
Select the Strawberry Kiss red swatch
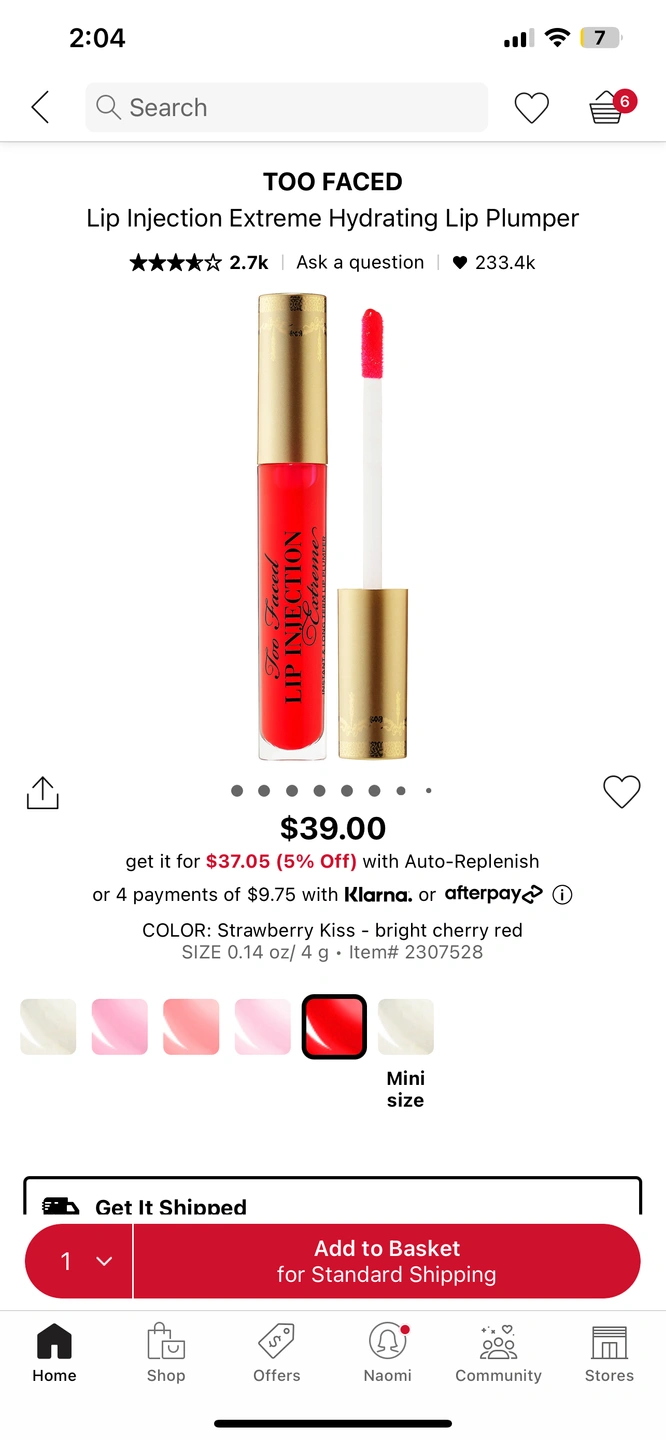pyautogui.click(x=334, y=1026)
